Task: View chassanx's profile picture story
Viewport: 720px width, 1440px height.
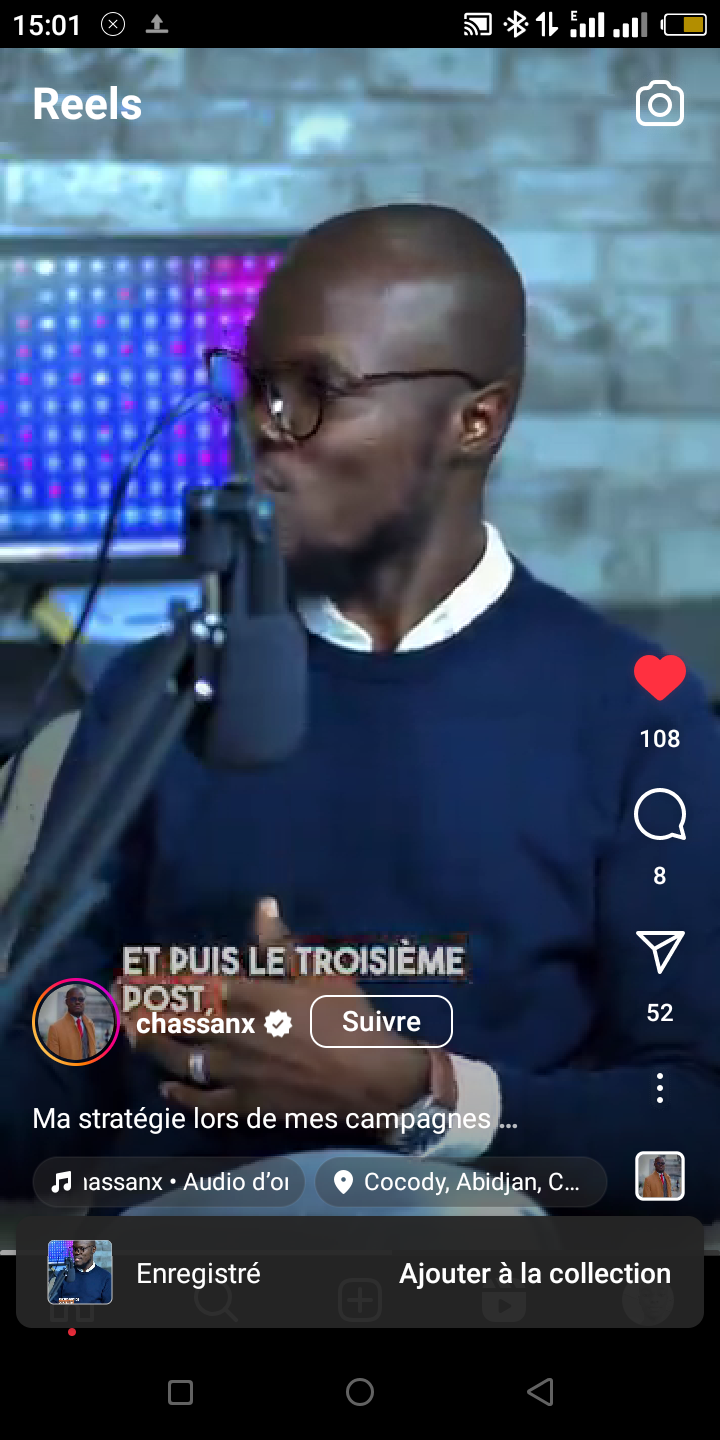Action: point(76,1022)
